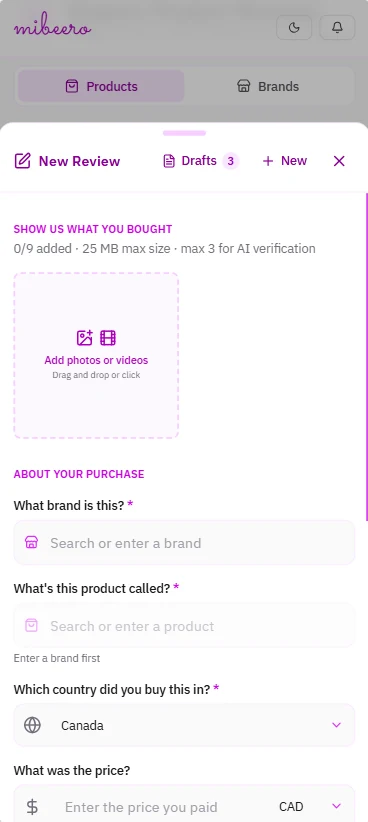This screenshot has height=822, width=368.
Task: Expand the country dropdown showing Canada
Action: click(184, 726)
